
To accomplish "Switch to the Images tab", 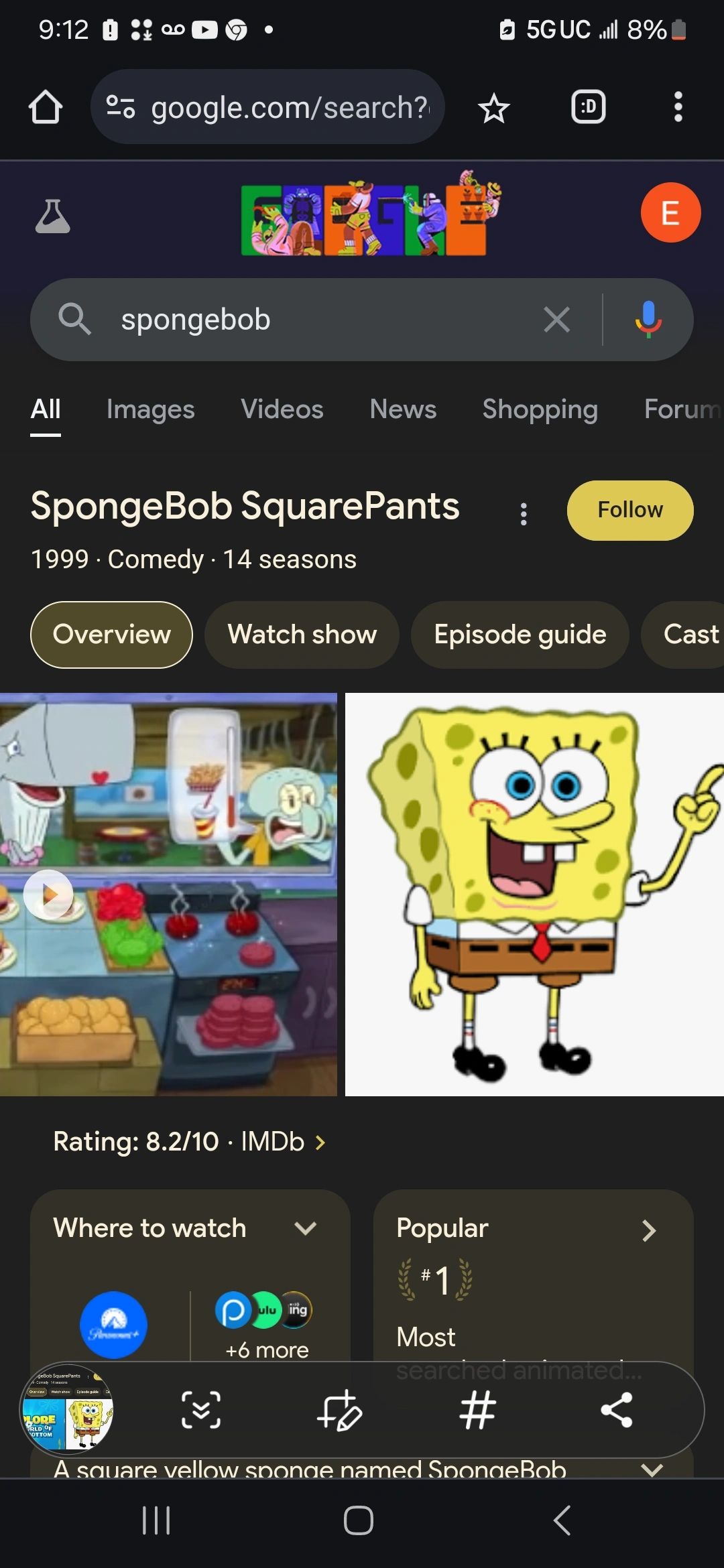I will pyautogui.click(x=150, y=409).
